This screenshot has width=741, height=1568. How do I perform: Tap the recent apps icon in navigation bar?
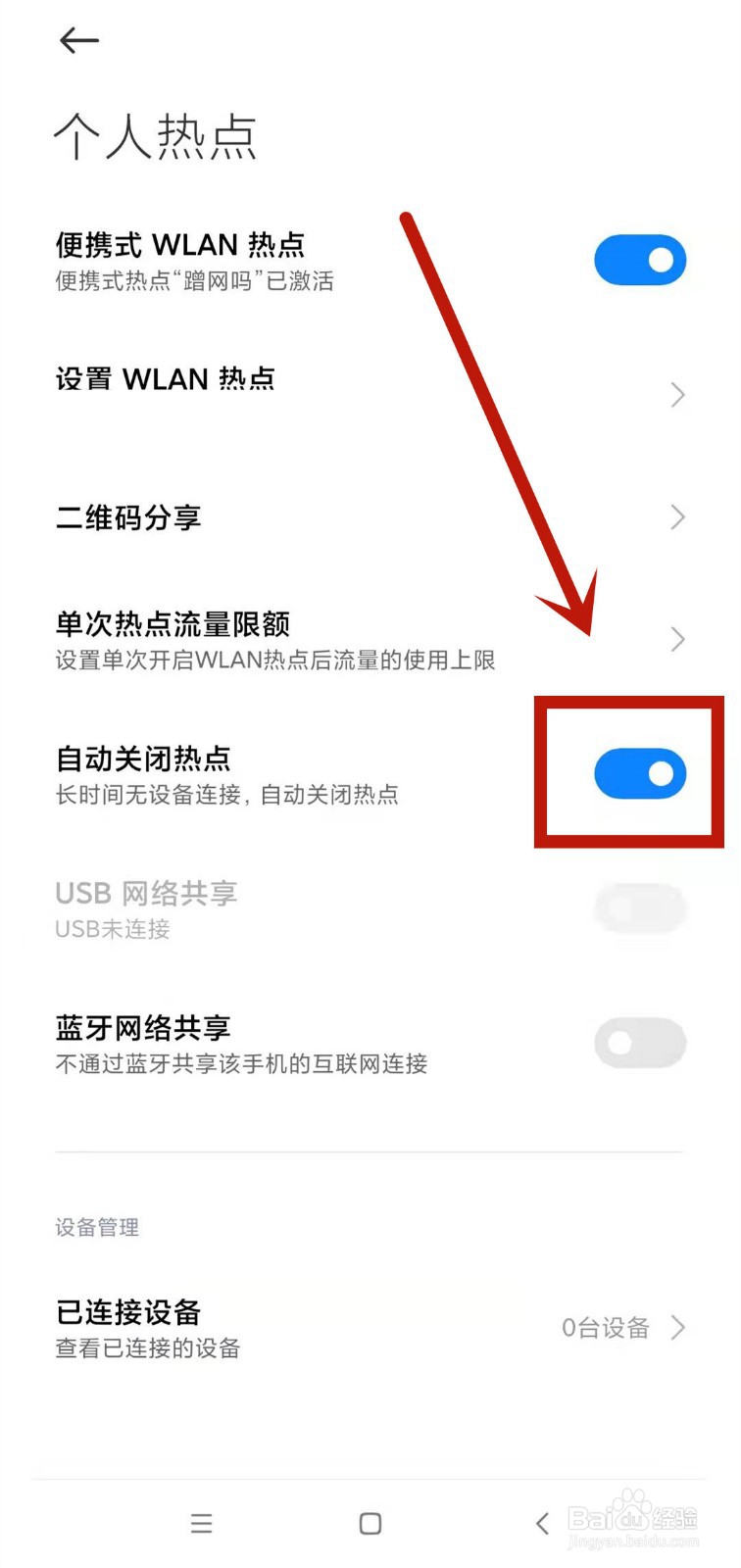(x=201, y=1523)
